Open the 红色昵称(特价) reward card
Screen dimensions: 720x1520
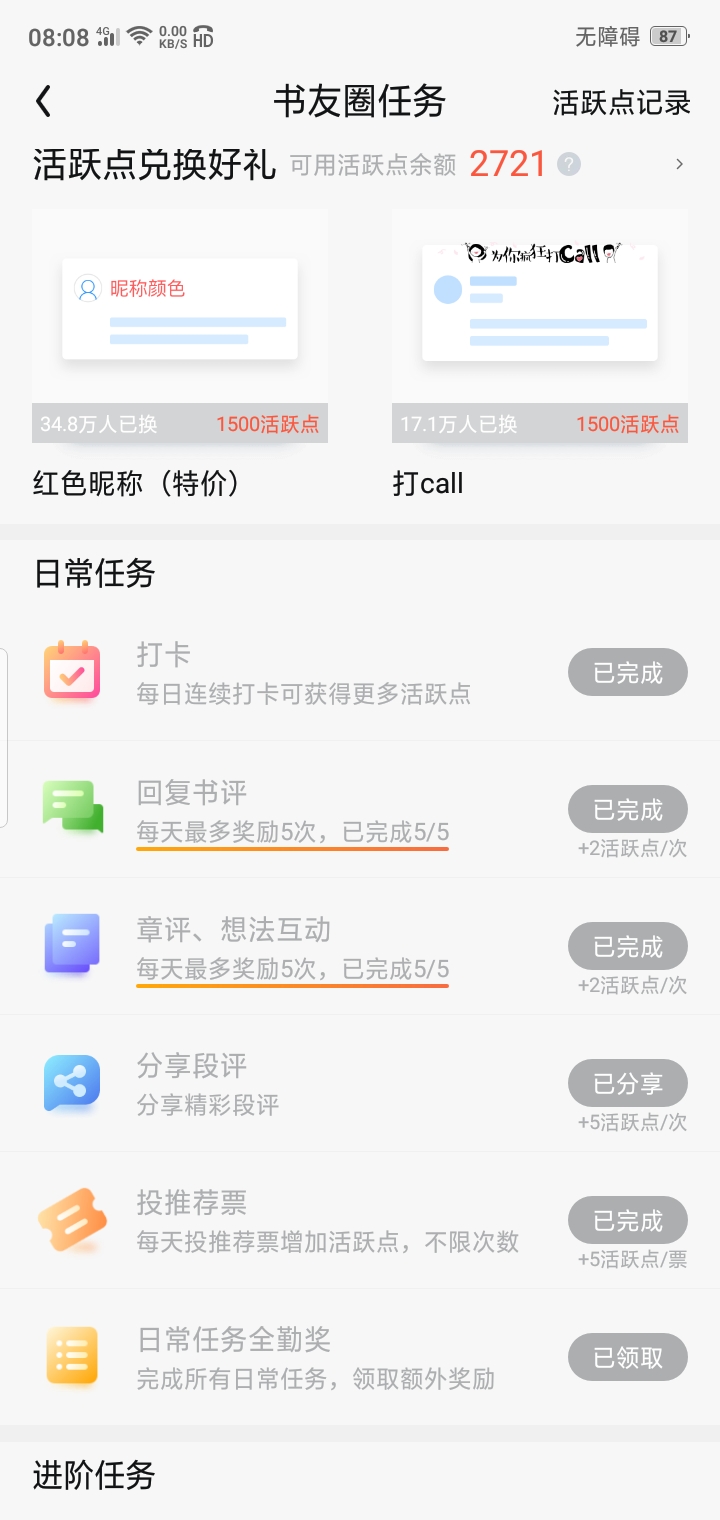click(180, 355)
